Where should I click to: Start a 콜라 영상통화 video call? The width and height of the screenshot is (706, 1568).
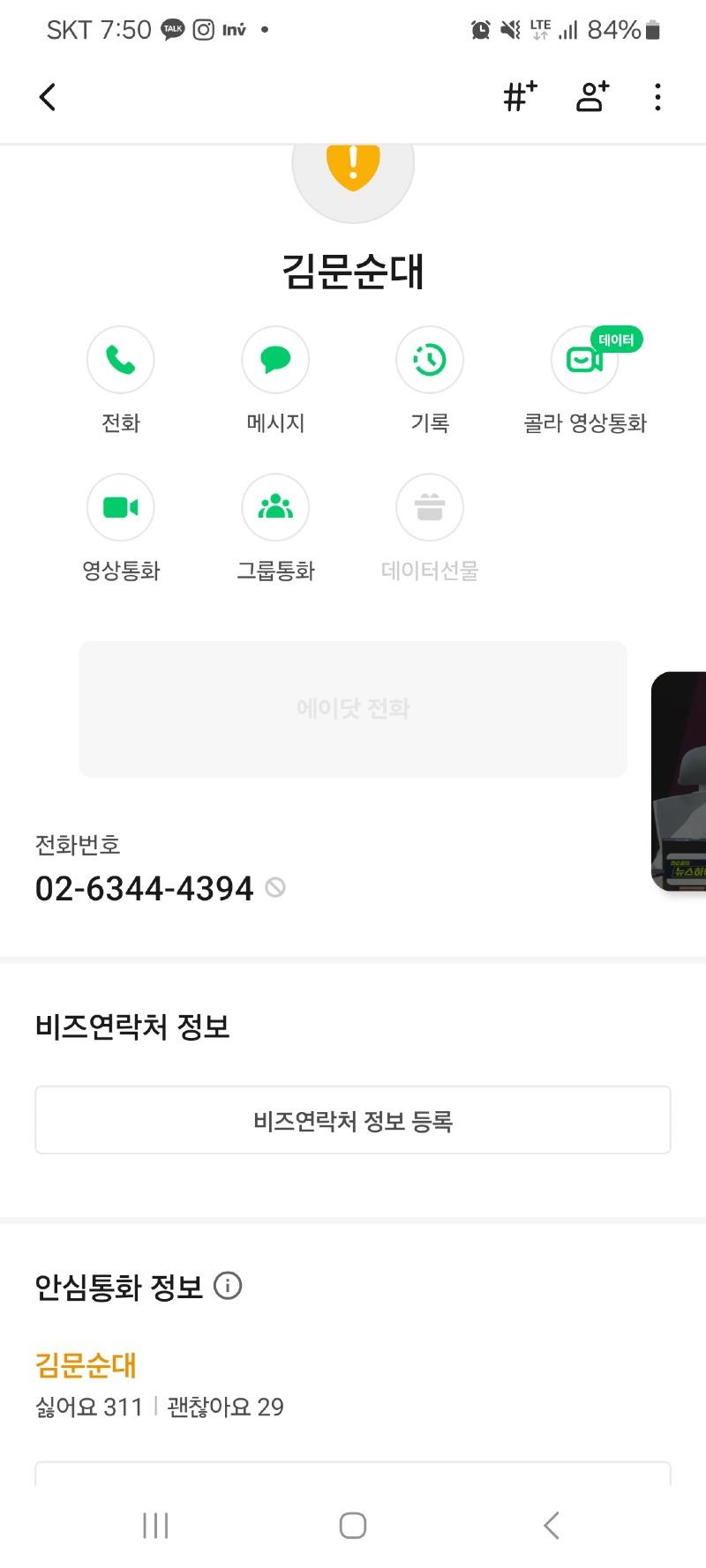point(584,360)
